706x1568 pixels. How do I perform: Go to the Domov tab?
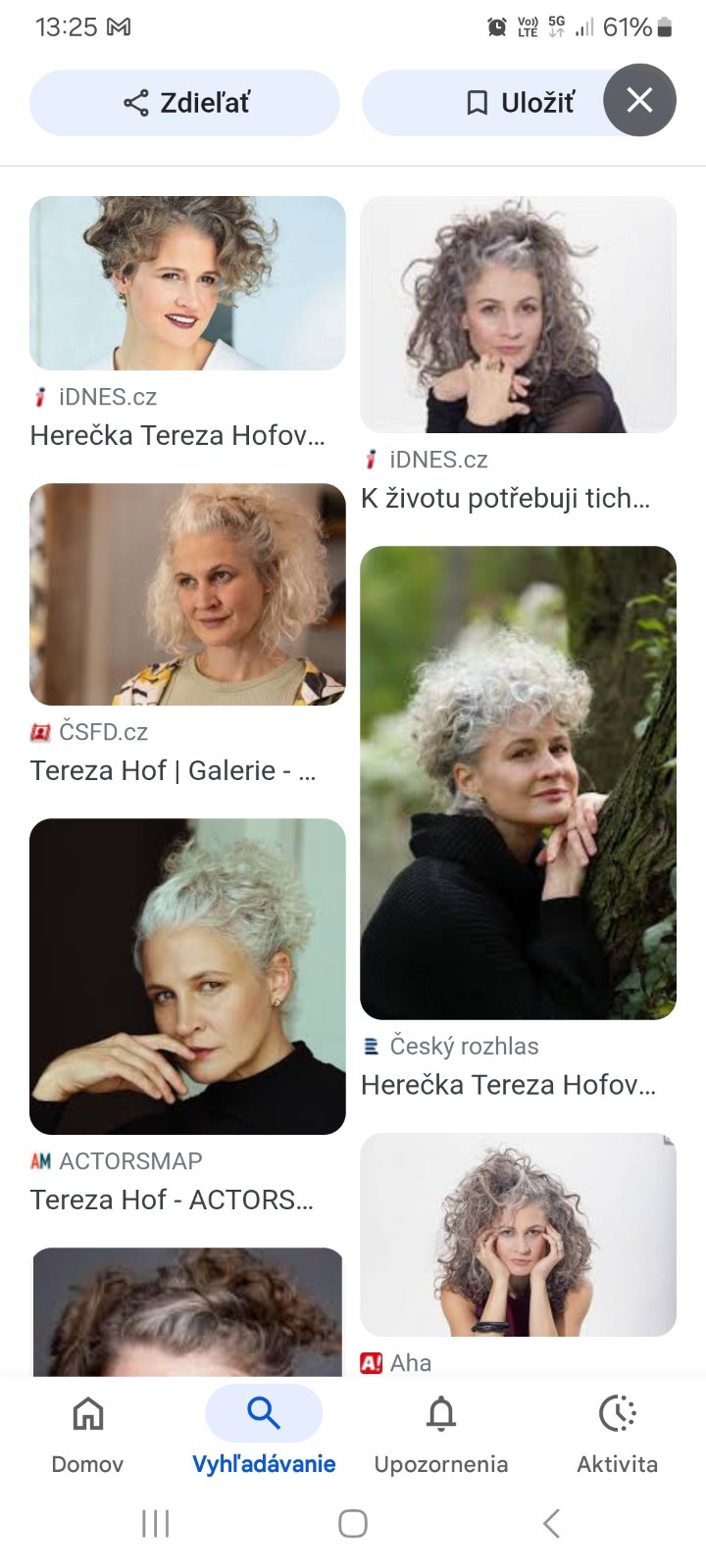[88, 1431]
